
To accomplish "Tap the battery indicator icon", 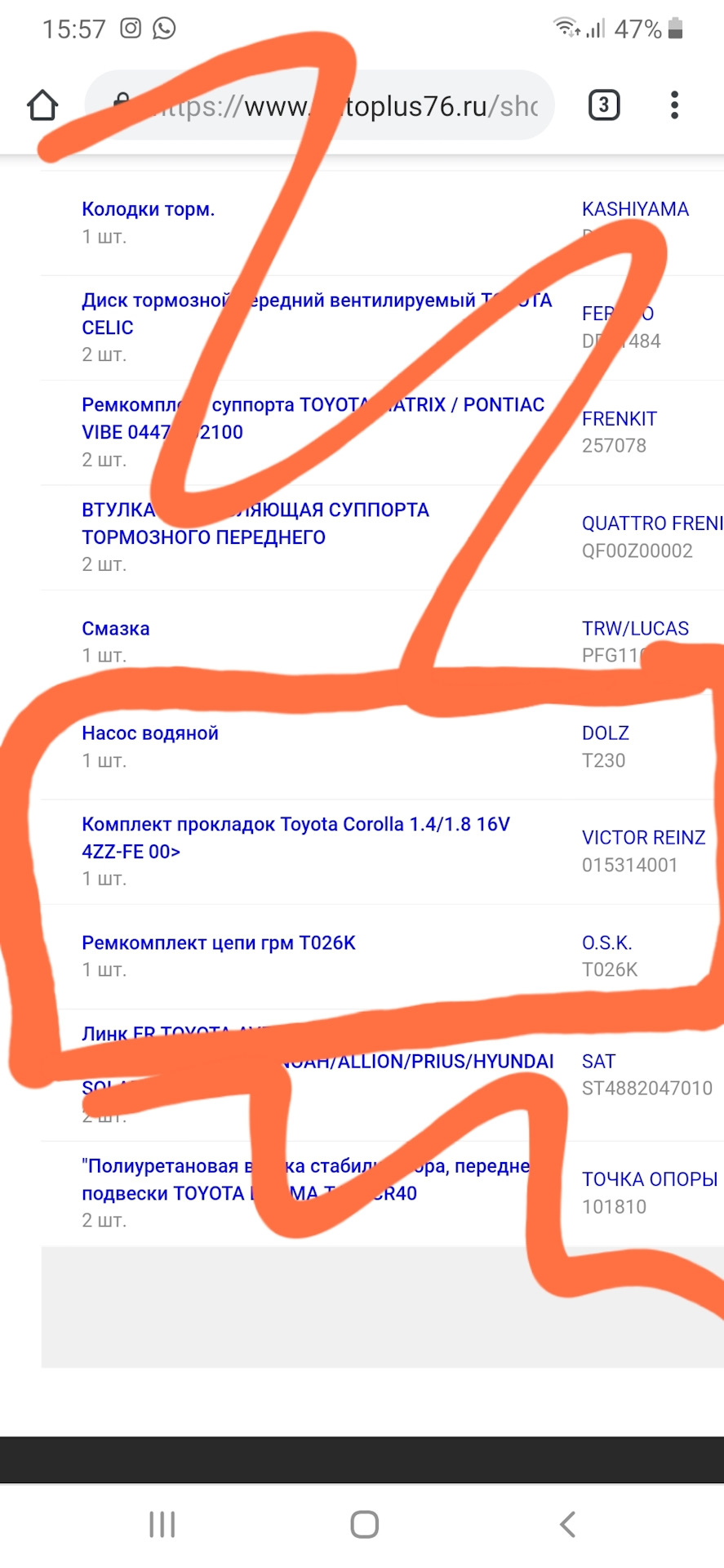I will point(675,28).
